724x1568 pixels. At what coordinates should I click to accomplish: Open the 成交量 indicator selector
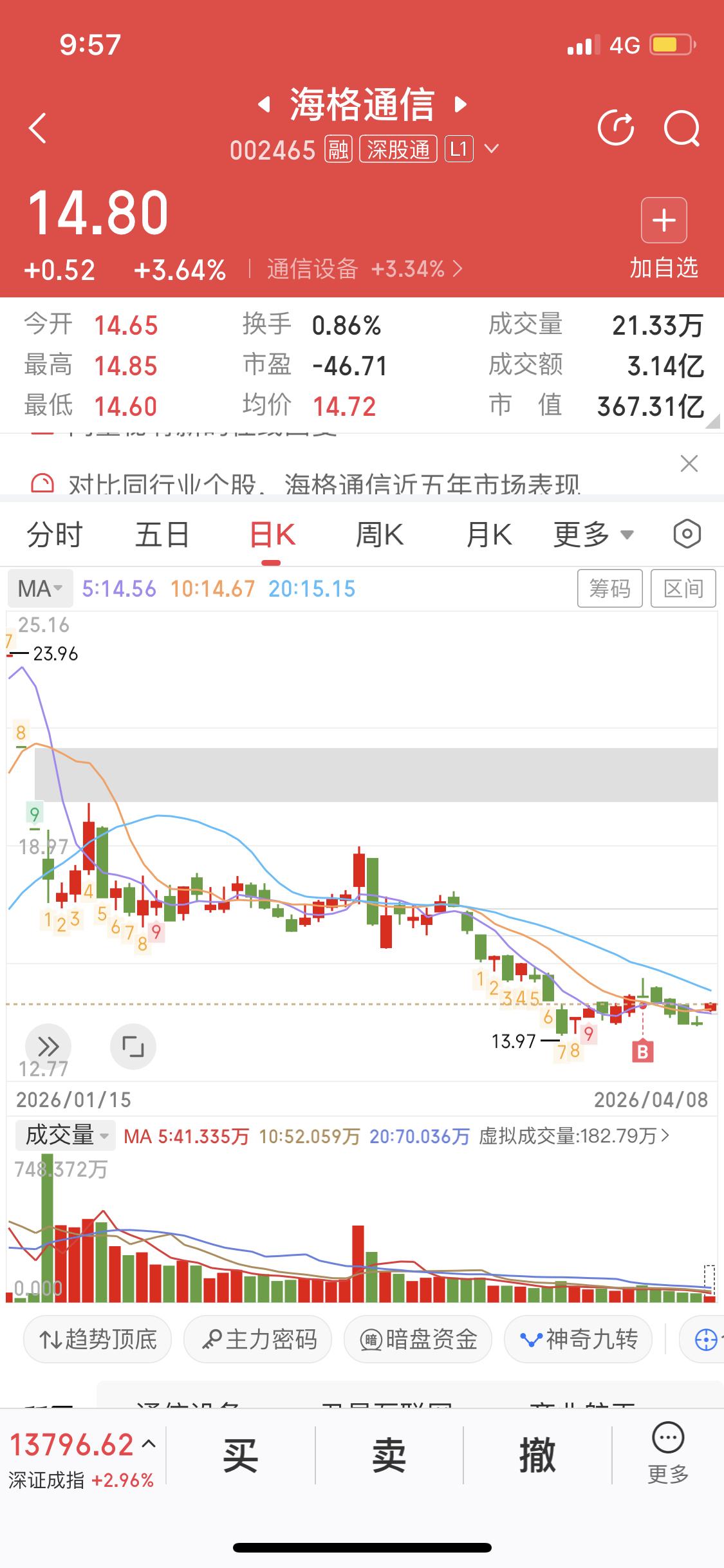pyautogui.click(x=63, y=1136)
